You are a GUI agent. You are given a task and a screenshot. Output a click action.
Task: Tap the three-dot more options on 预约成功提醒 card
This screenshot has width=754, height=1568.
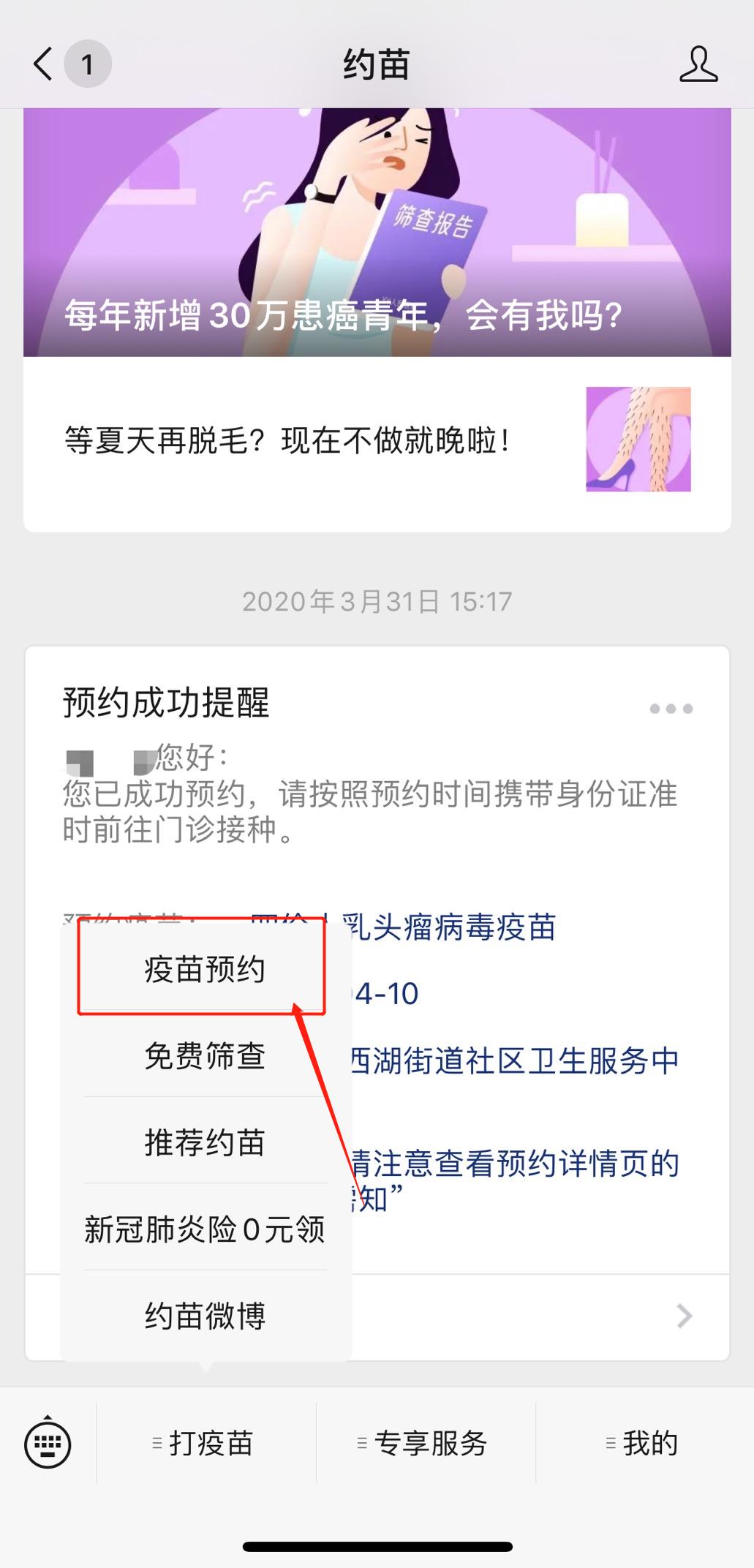point(670,706)
